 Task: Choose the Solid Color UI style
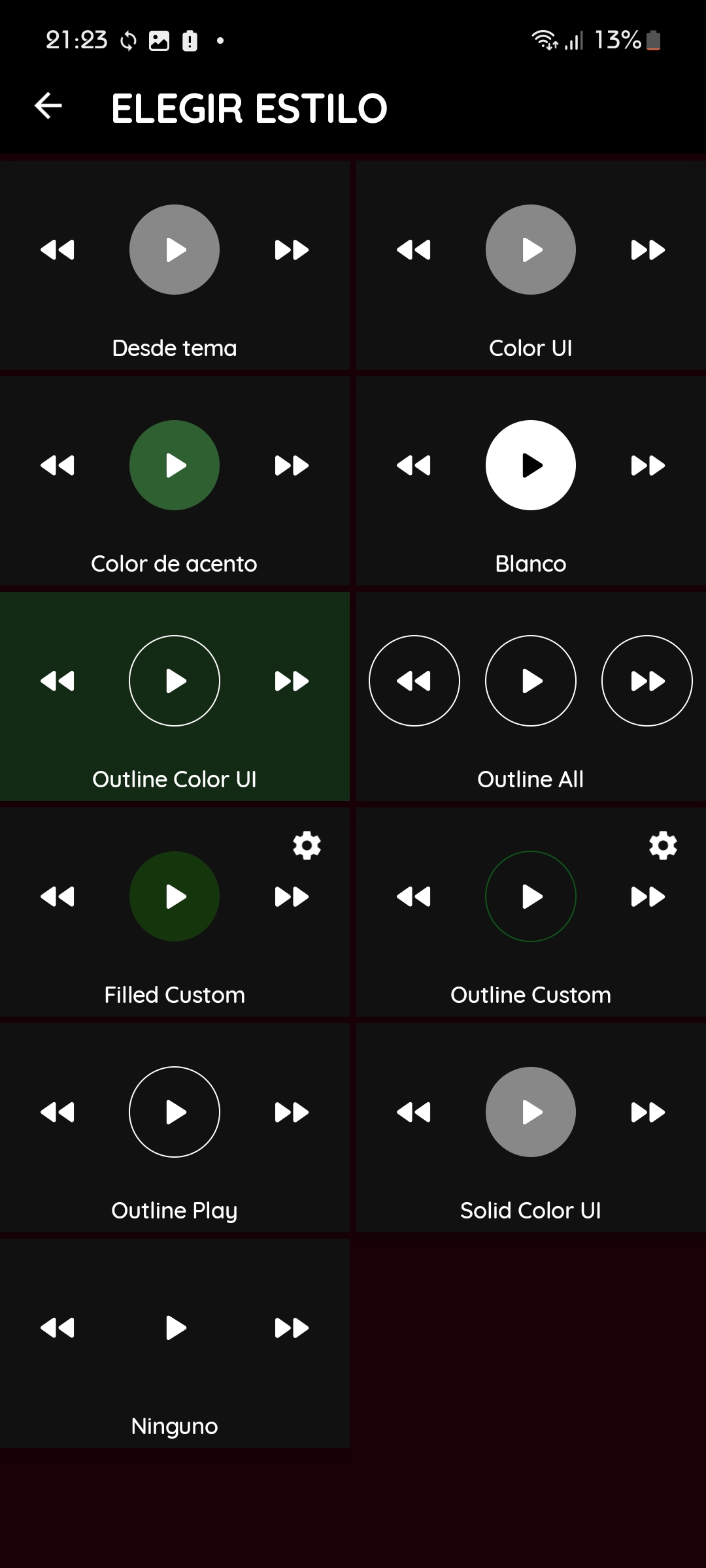click(530, 1128)
